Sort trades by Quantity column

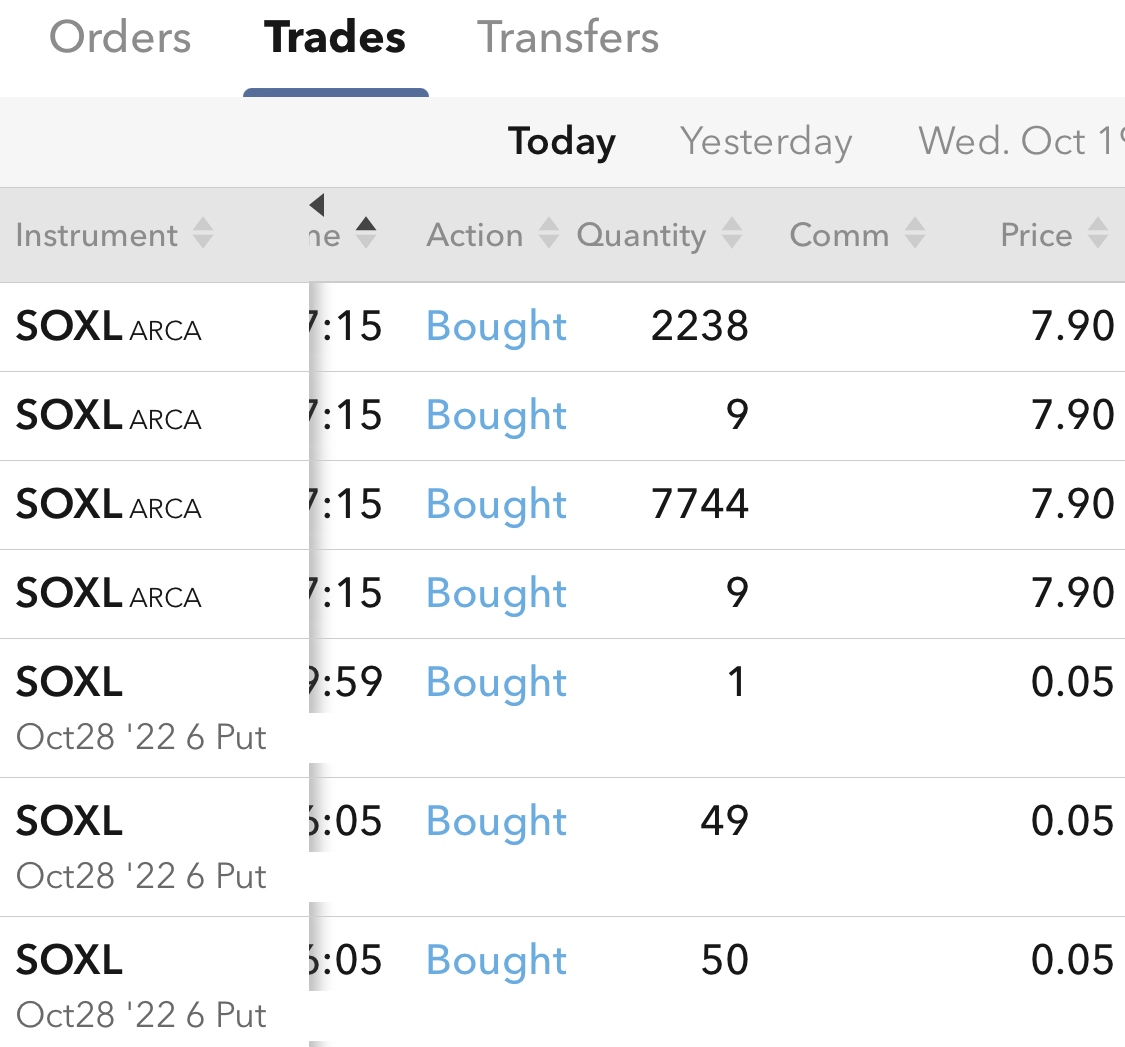point(658,236)
